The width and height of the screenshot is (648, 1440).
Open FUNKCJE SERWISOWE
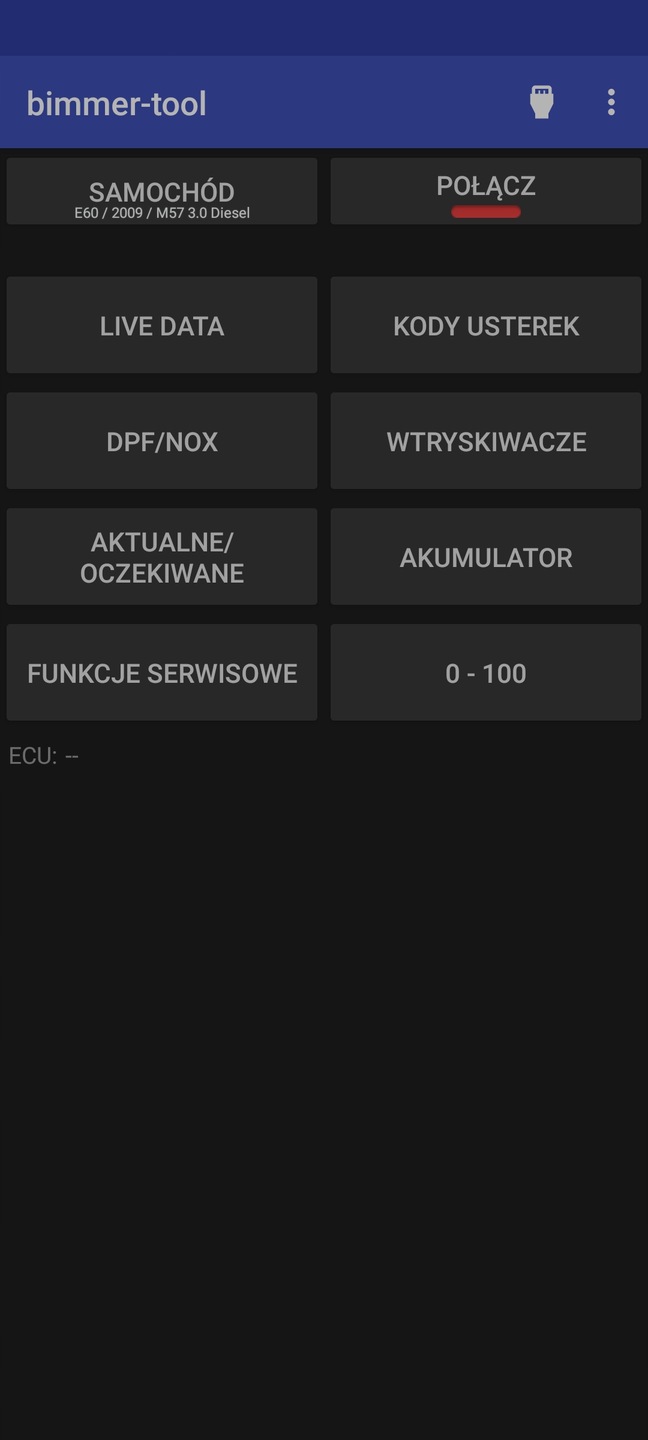[x=162, y=673]
